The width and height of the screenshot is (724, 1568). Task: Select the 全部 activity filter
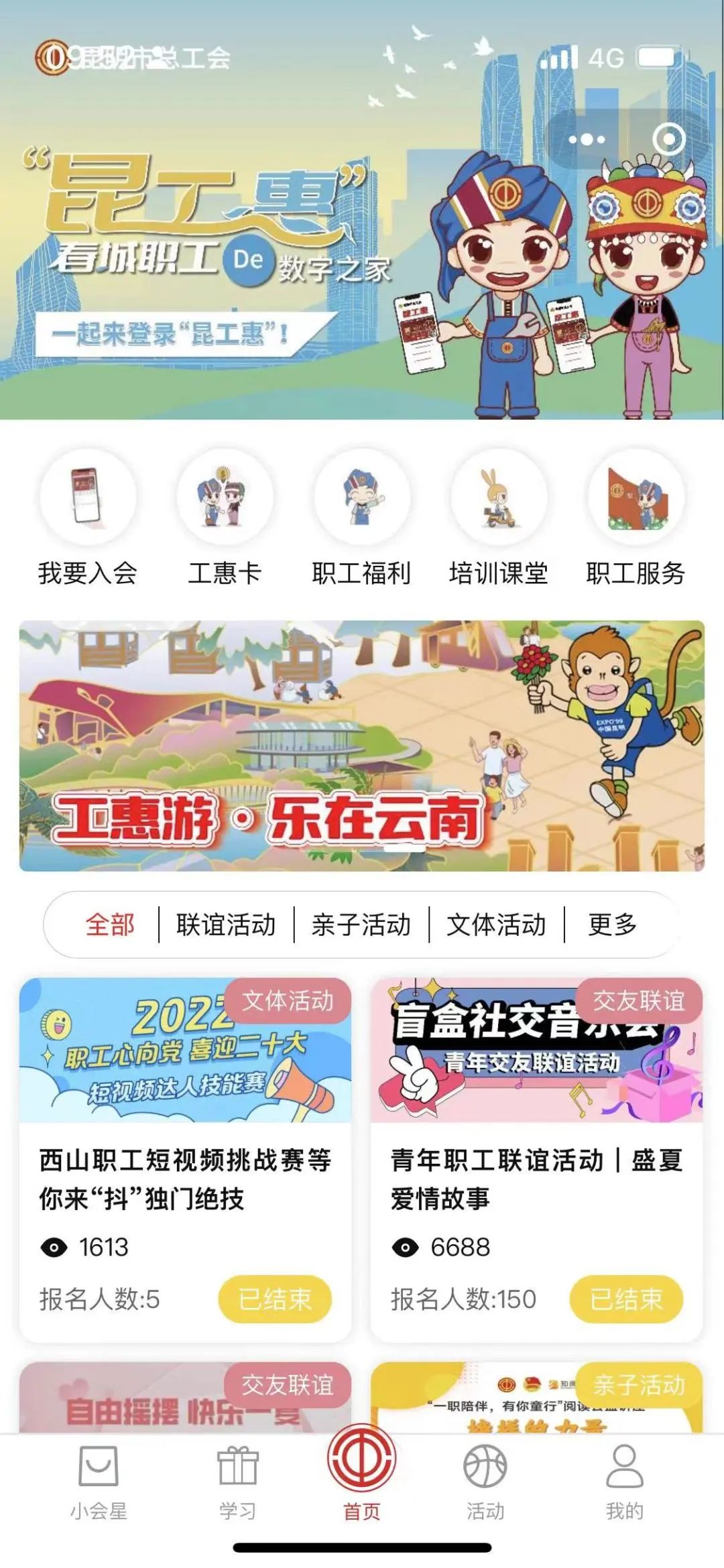pos(110,924)
